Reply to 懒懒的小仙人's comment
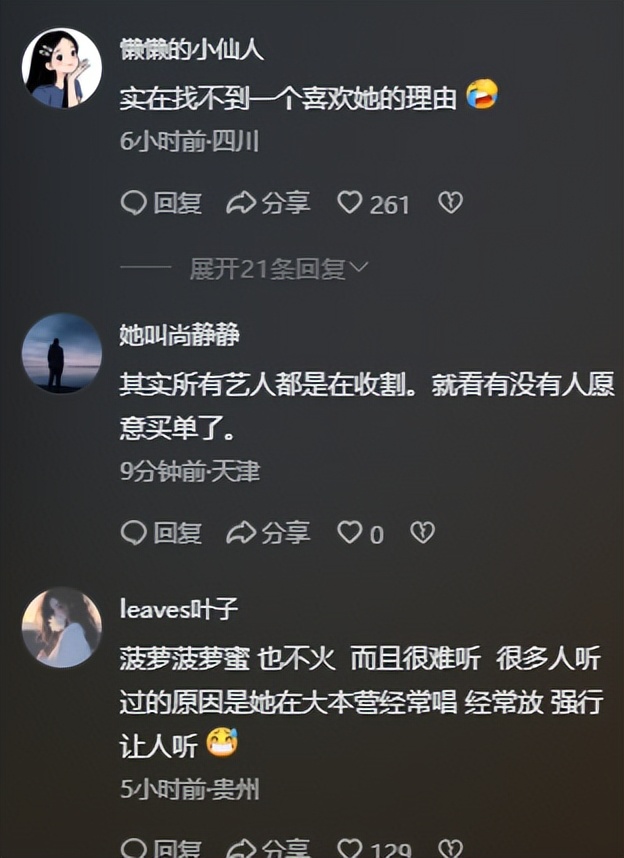 [x=161, y=204]
